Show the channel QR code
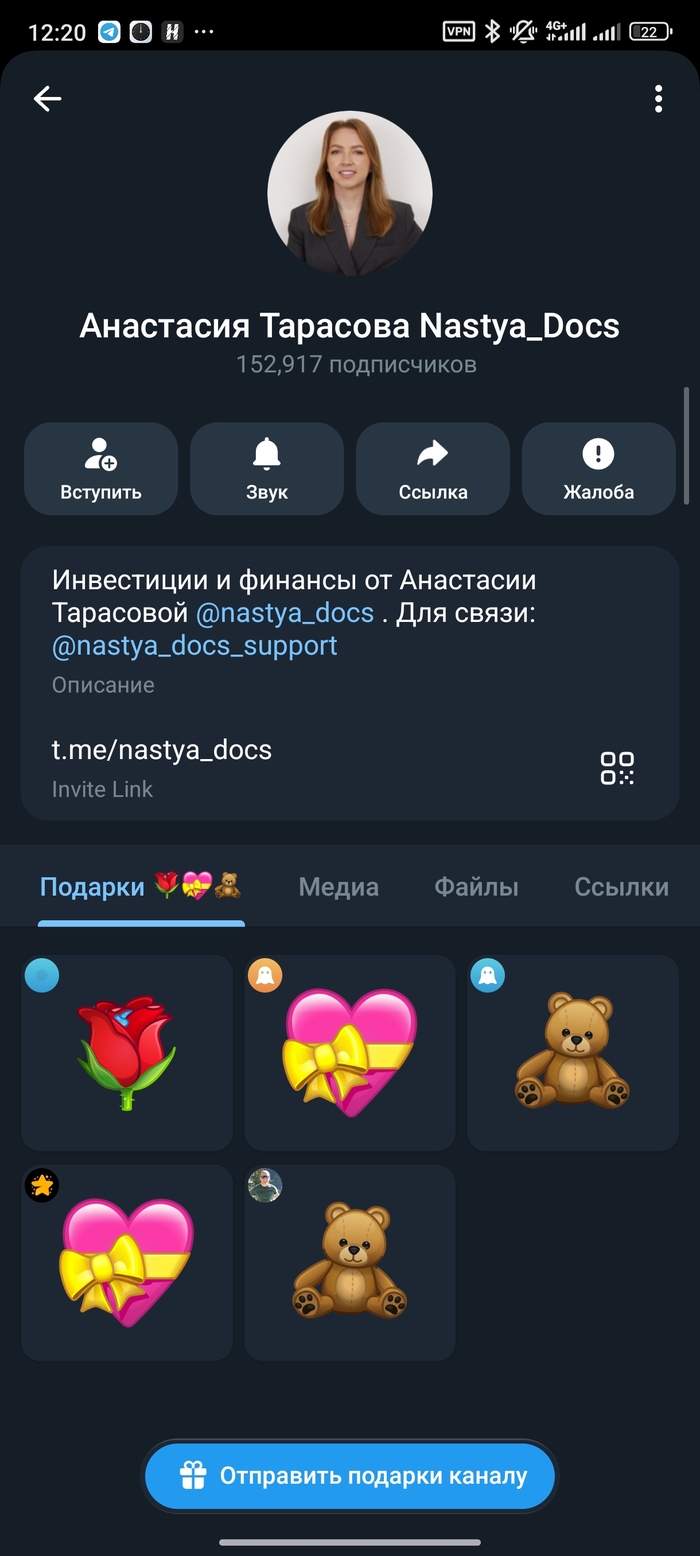700x1556 pixels. pos(617,767)
